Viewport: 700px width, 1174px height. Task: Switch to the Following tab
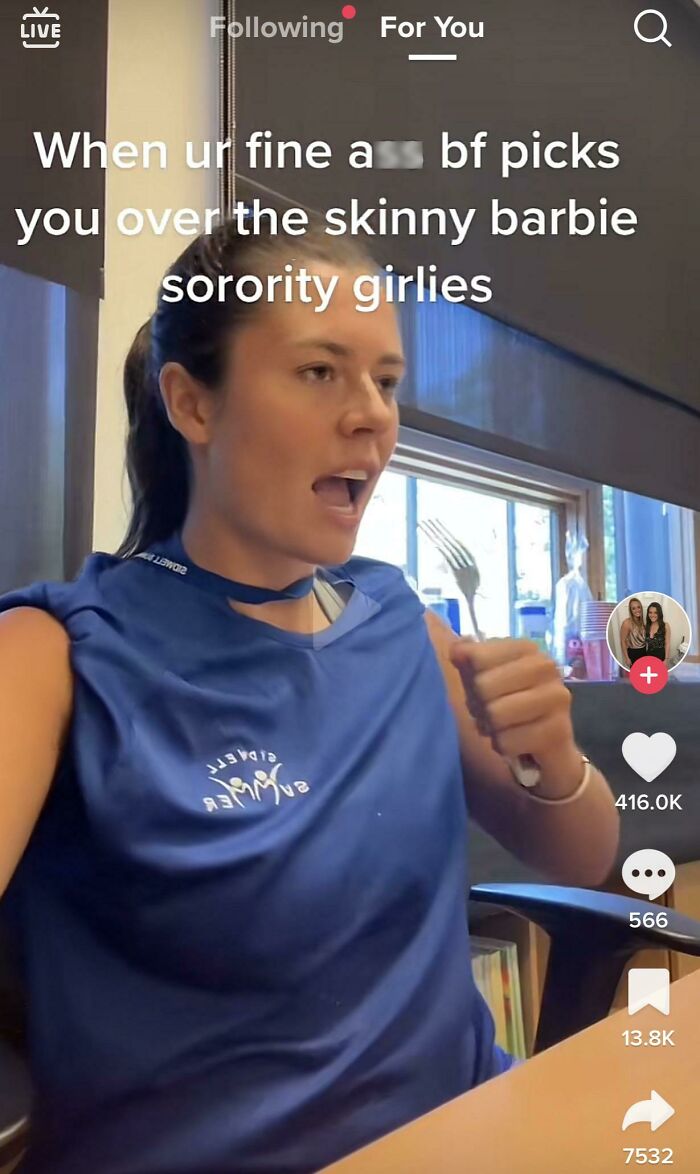click(x=277, y=27)
